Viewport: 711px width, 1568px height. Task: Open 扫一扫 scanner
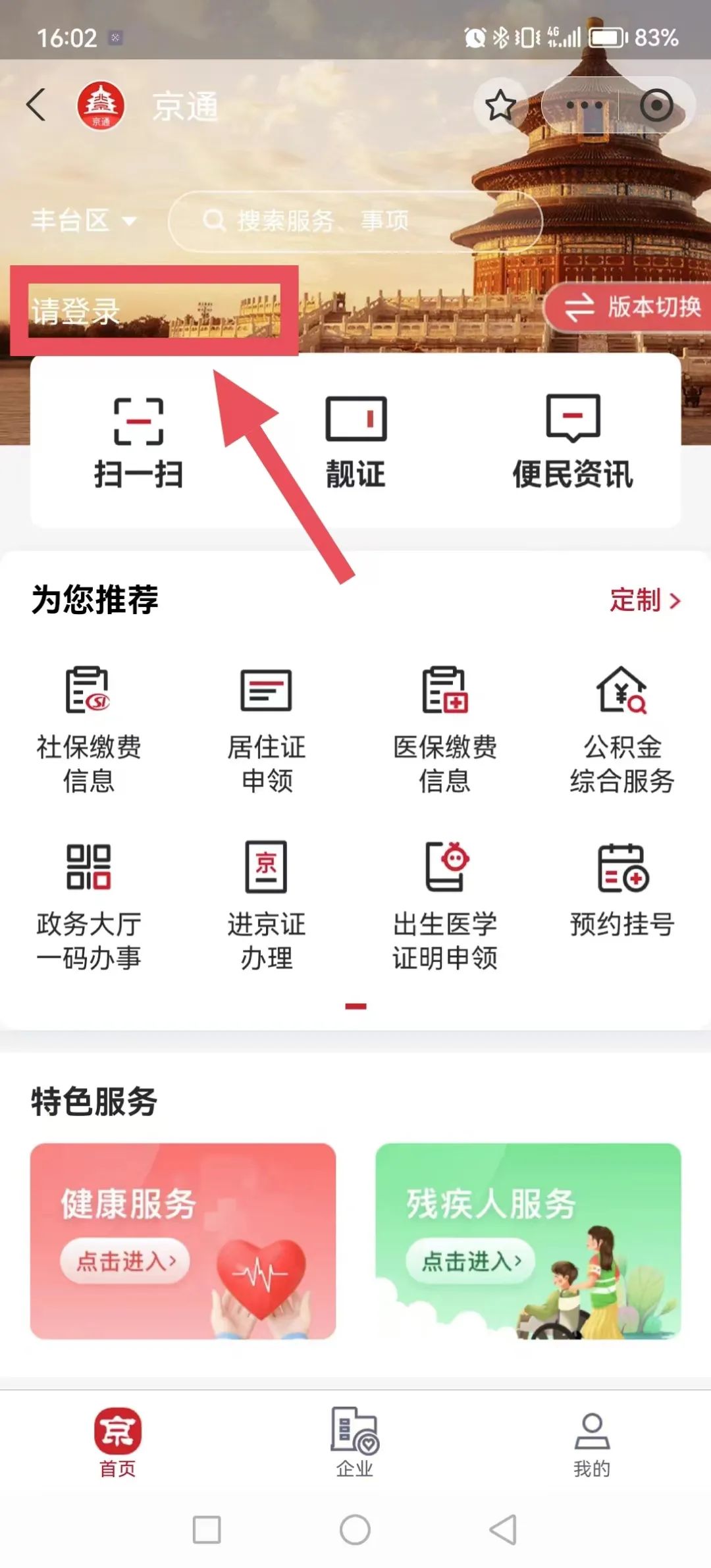[x=138, y=442]
